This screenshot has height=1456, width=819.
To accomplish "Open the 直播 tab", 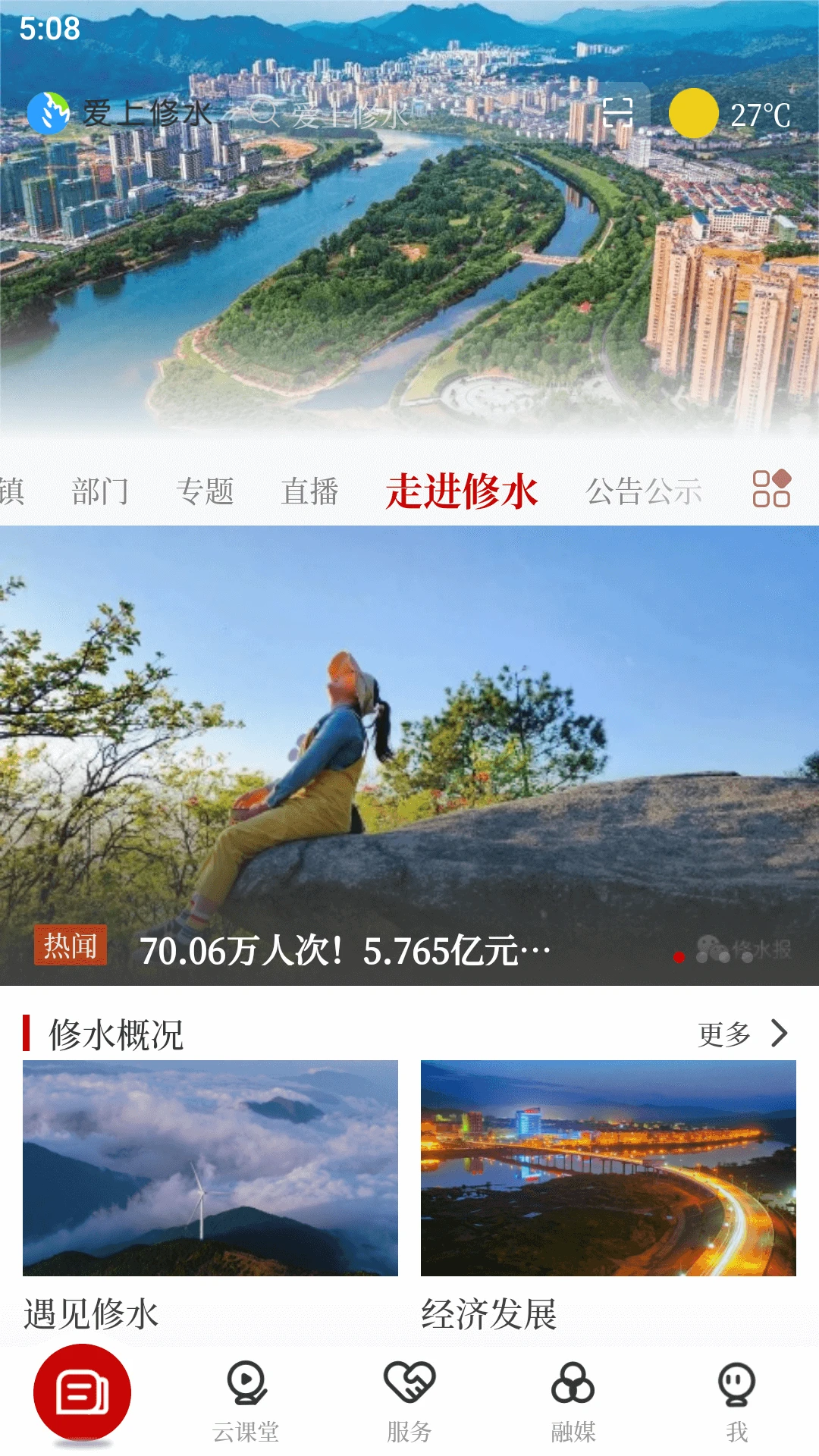I will 310,491.
